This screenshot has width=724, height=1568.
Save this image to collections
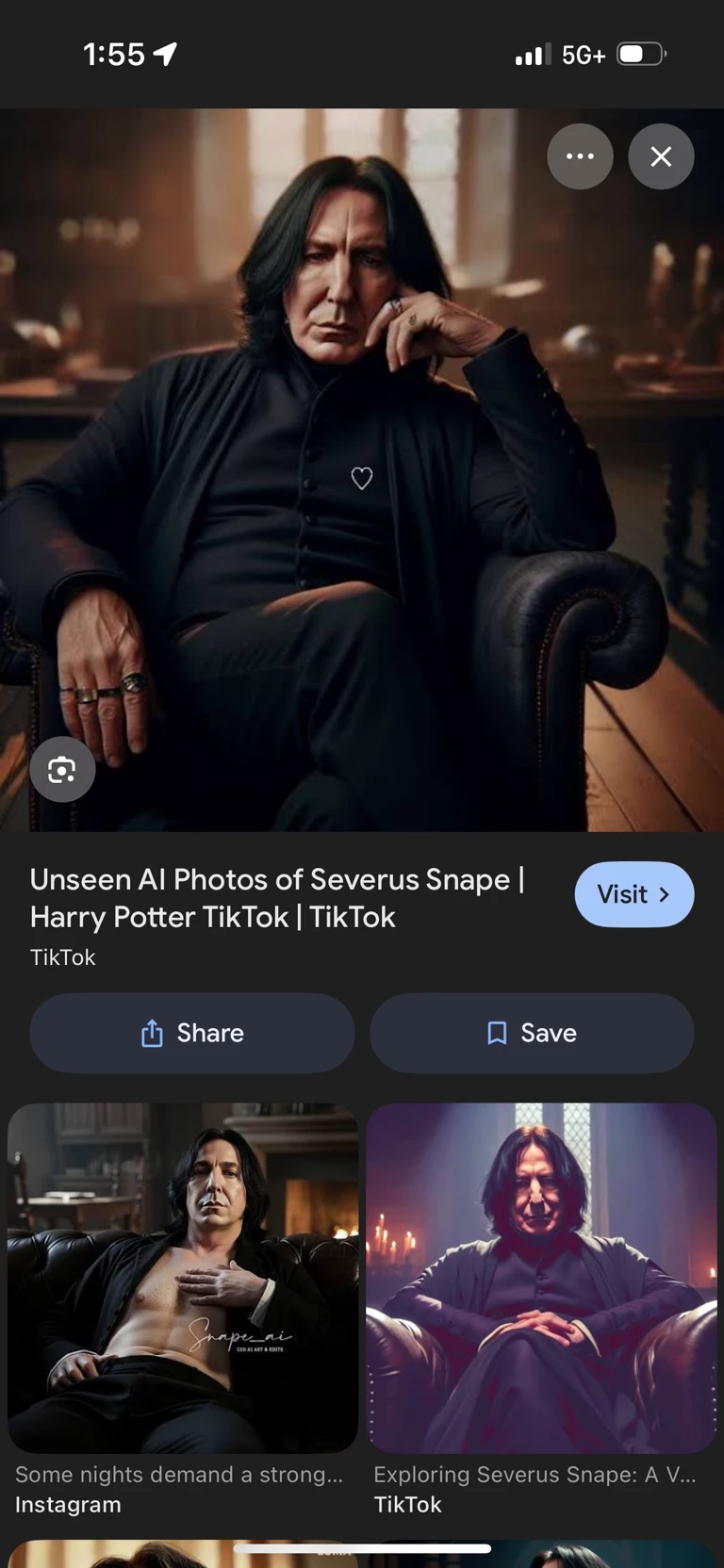point(532,1033)
